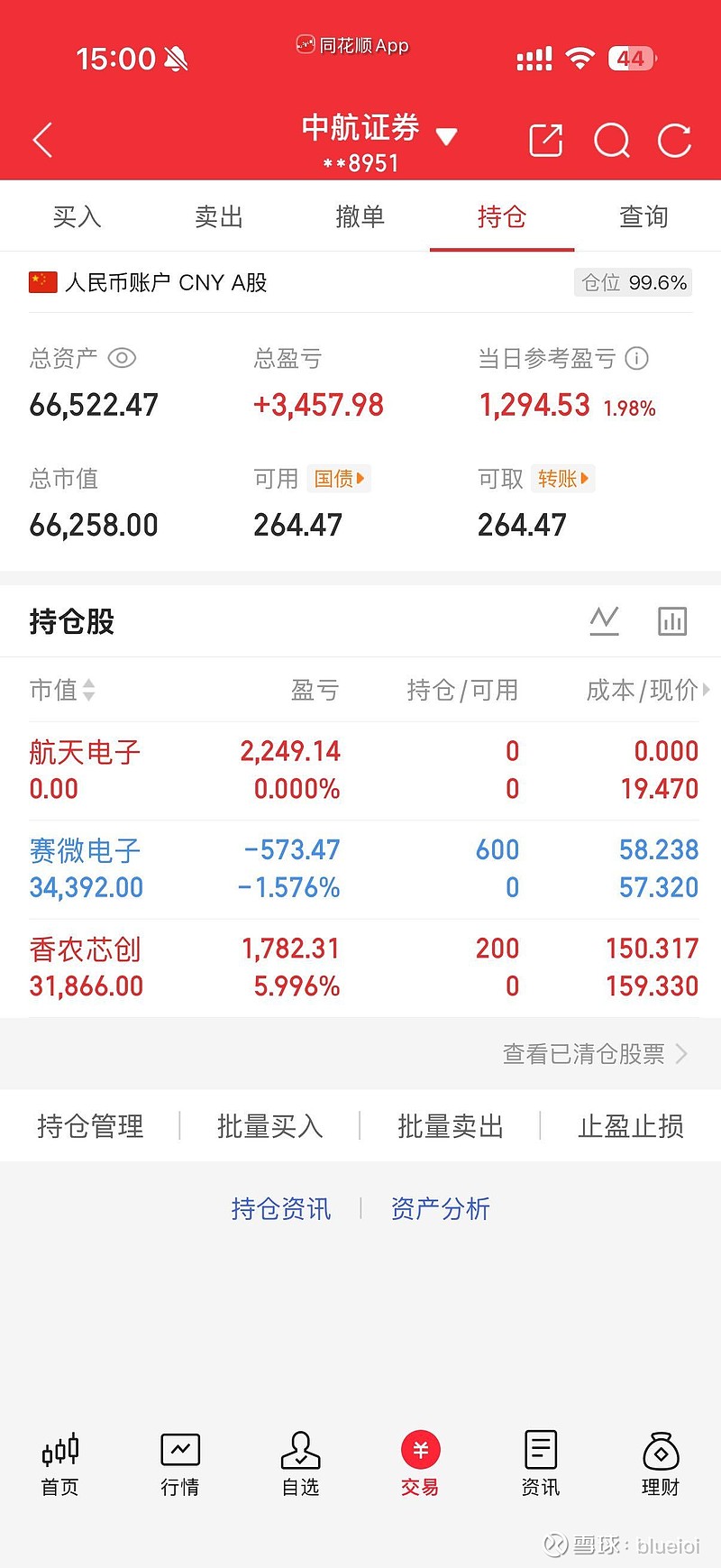Switch to the 卖出 tab
The height and width of the screenshot is (1568, 721).
218,216
